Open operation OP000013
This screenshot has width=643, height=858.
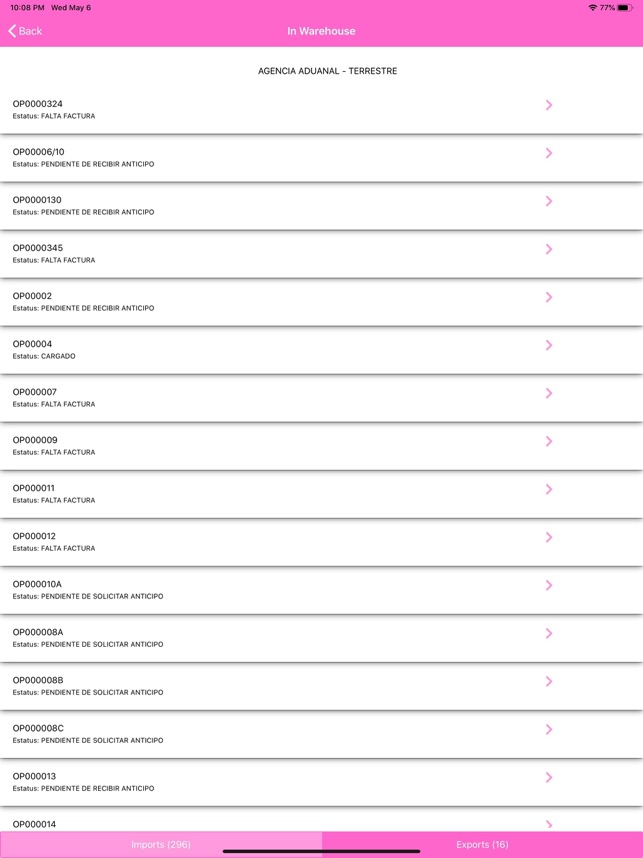click(x=321, y=784)
